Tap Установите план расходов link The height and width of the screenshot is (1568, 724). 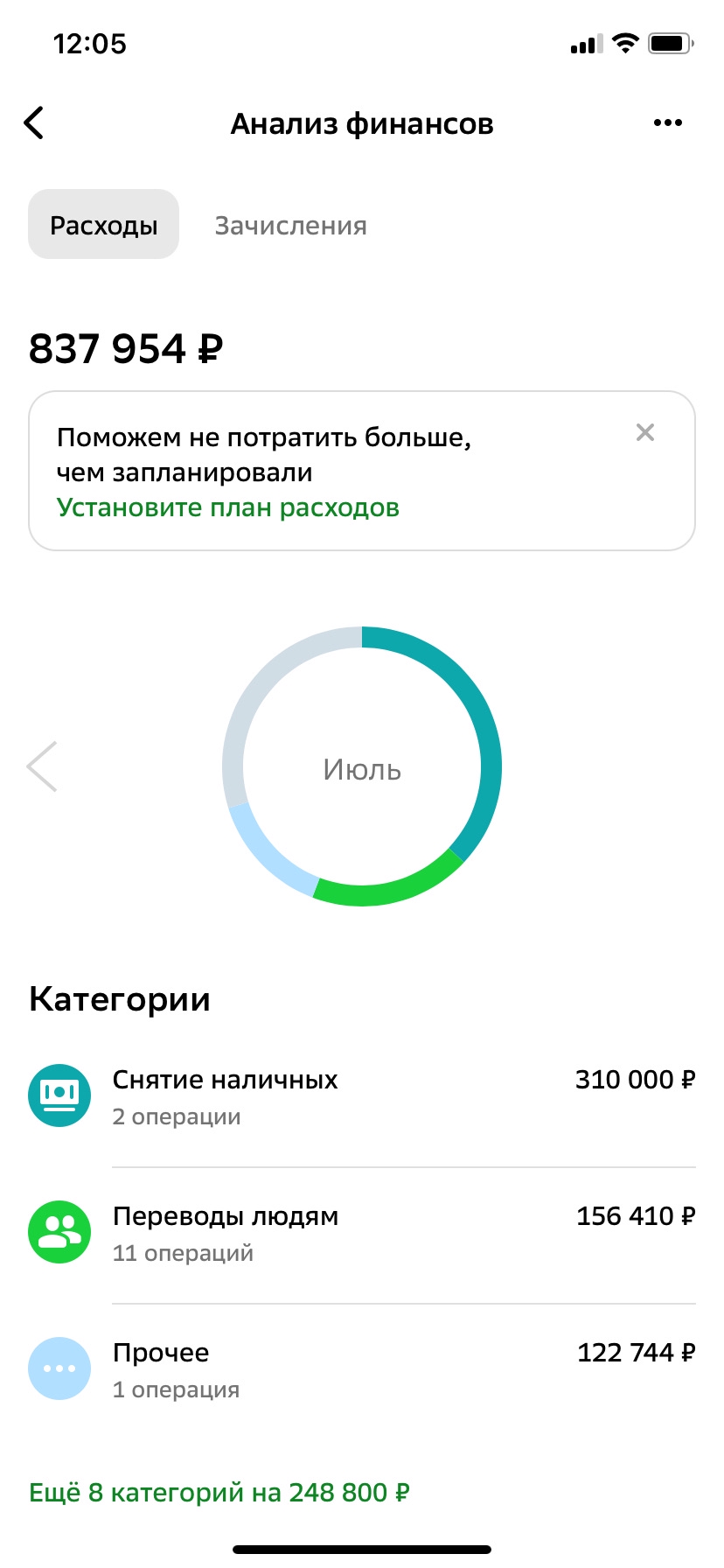tap(227, 507)
